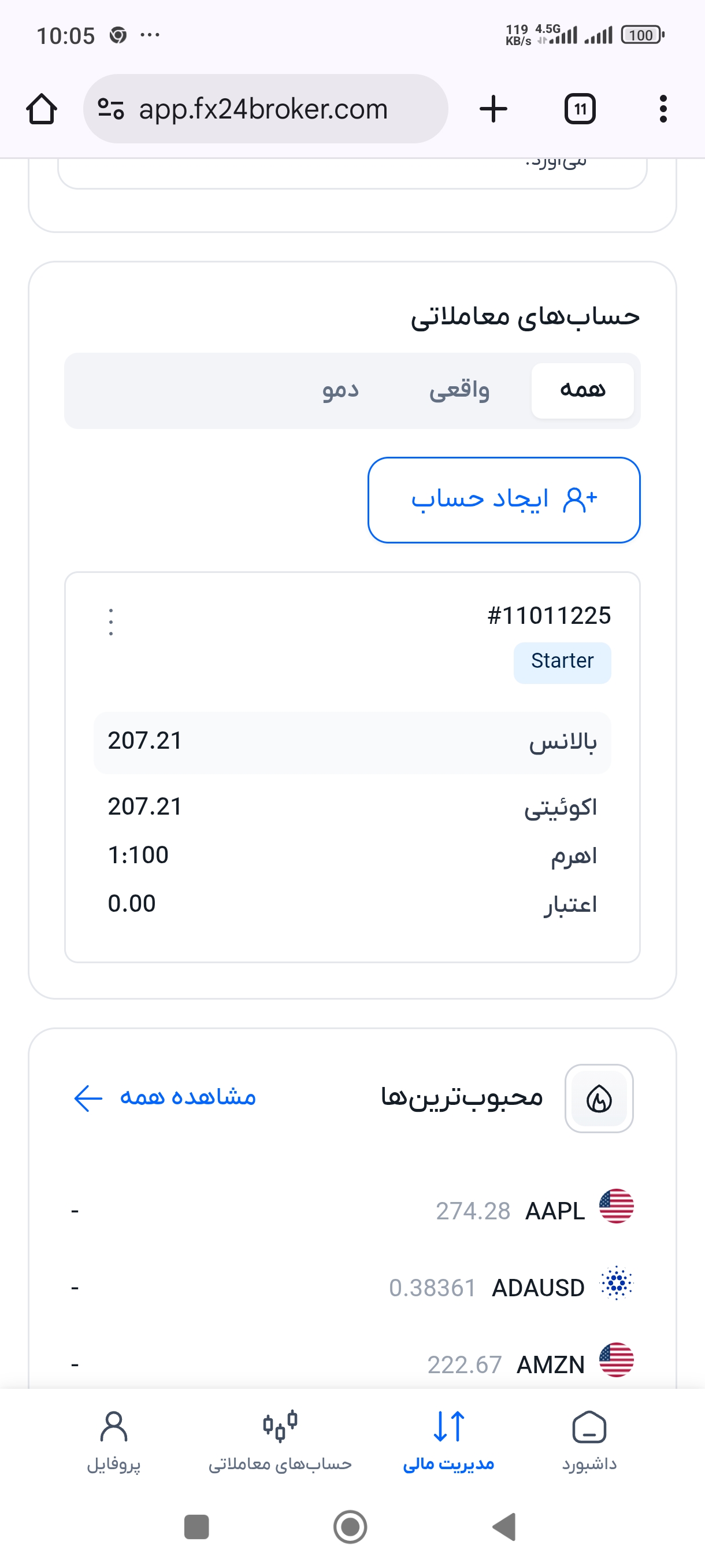Open options menu for account #11011225

pyautogui.click(x=111, y=622)
